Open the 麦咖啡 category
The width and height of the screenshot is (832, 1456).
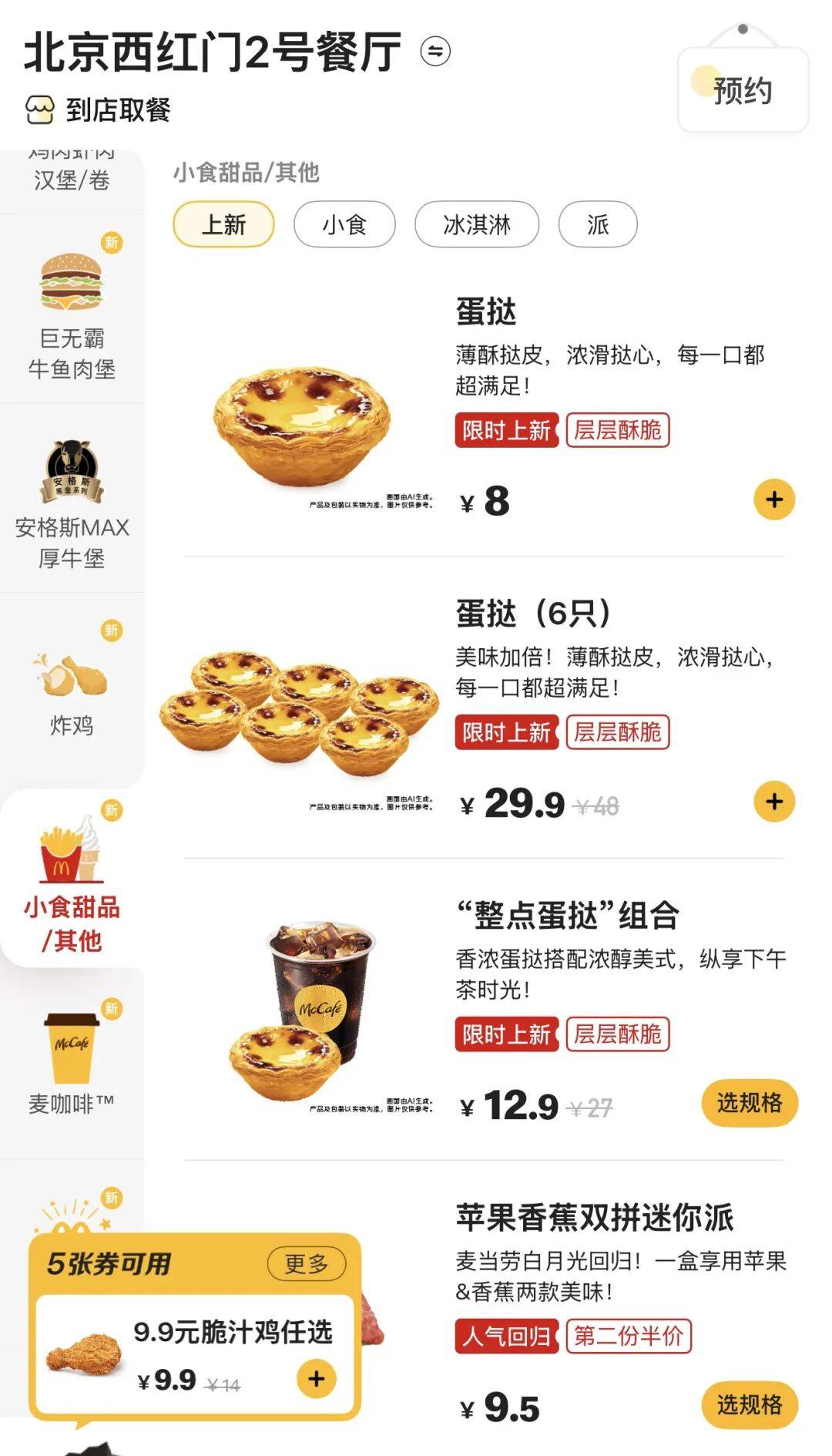(x=72, y=1064)
